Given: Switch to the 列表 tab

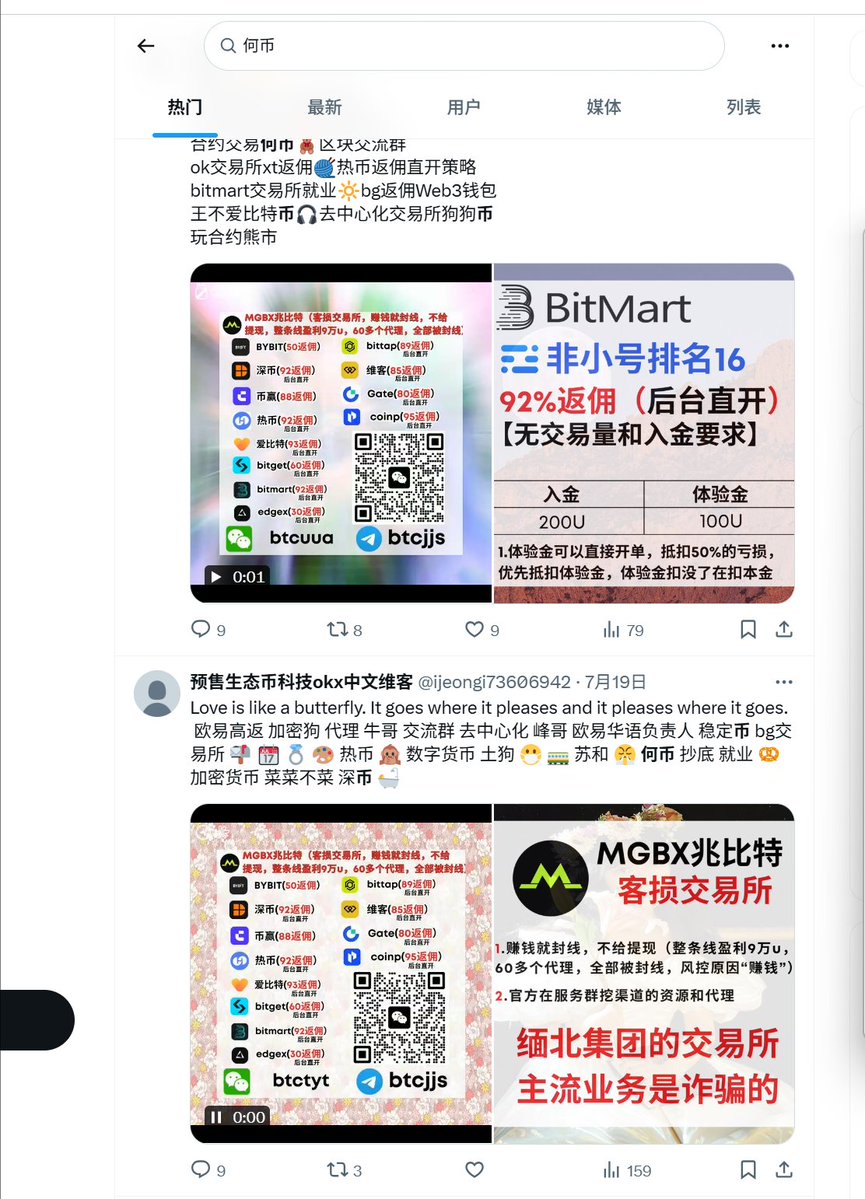Looking at the screenshot, I should 743,107.
